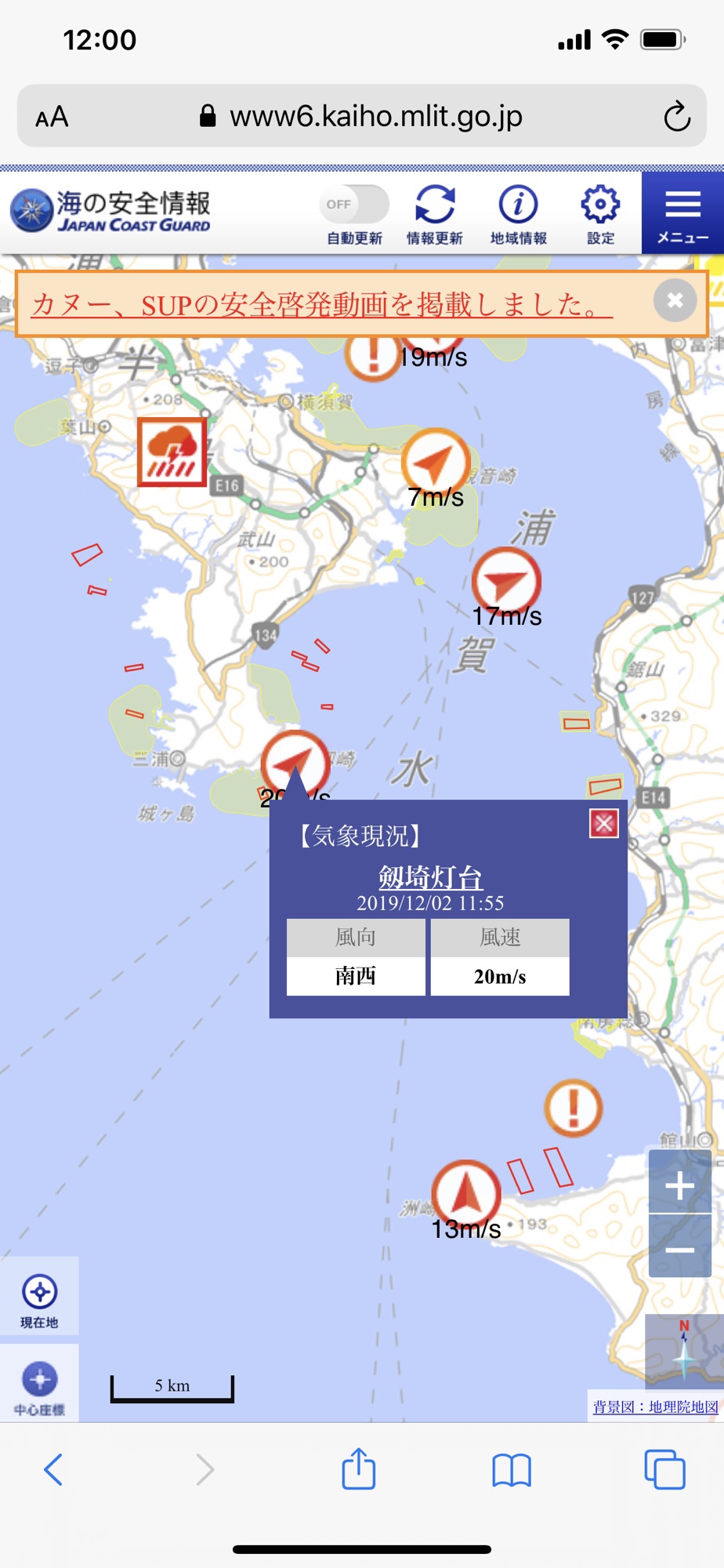Close the 気象現況 weather popup
Viewport: 724px width, 1568px height.
click(603, 823)
